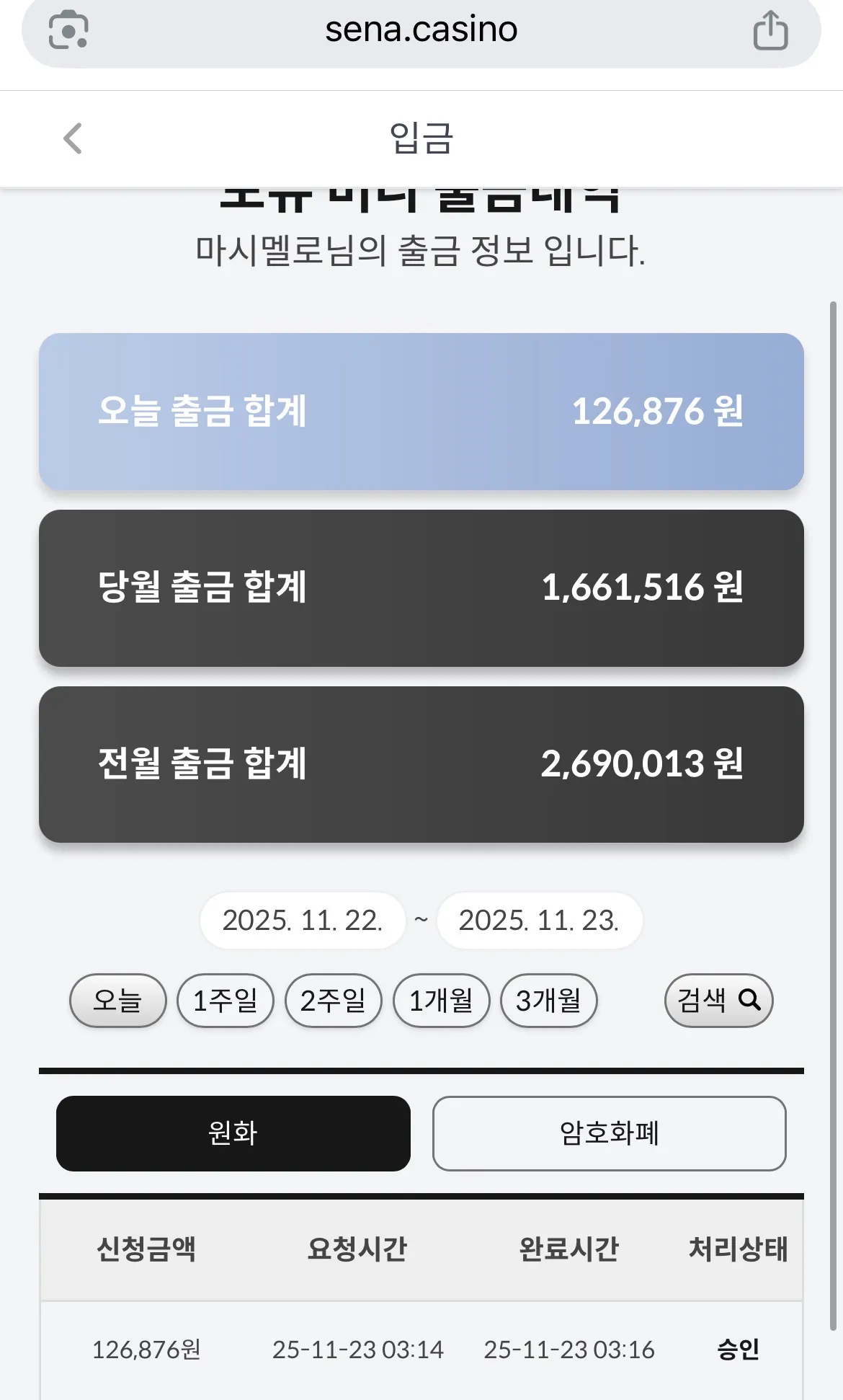Open the start date 2025. 11. 22. picker
This screenshot has height=1400, width=843.
(303, 921)
